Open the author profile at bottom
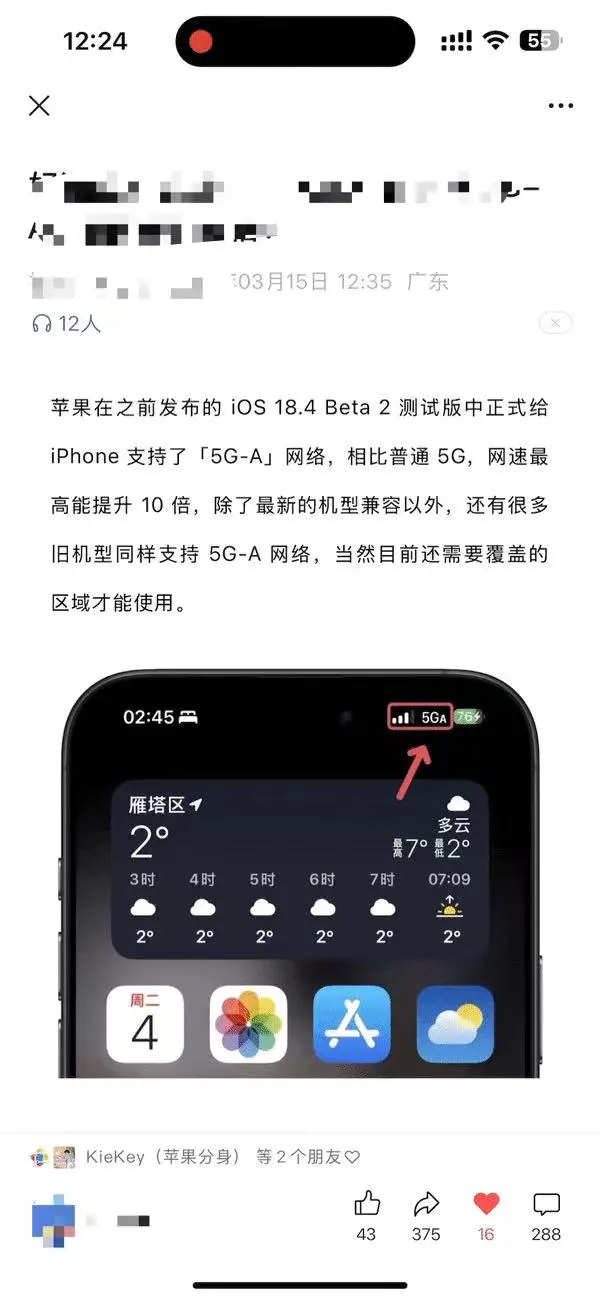This screenshot has height=1300, width=600. coord(55,1219)
